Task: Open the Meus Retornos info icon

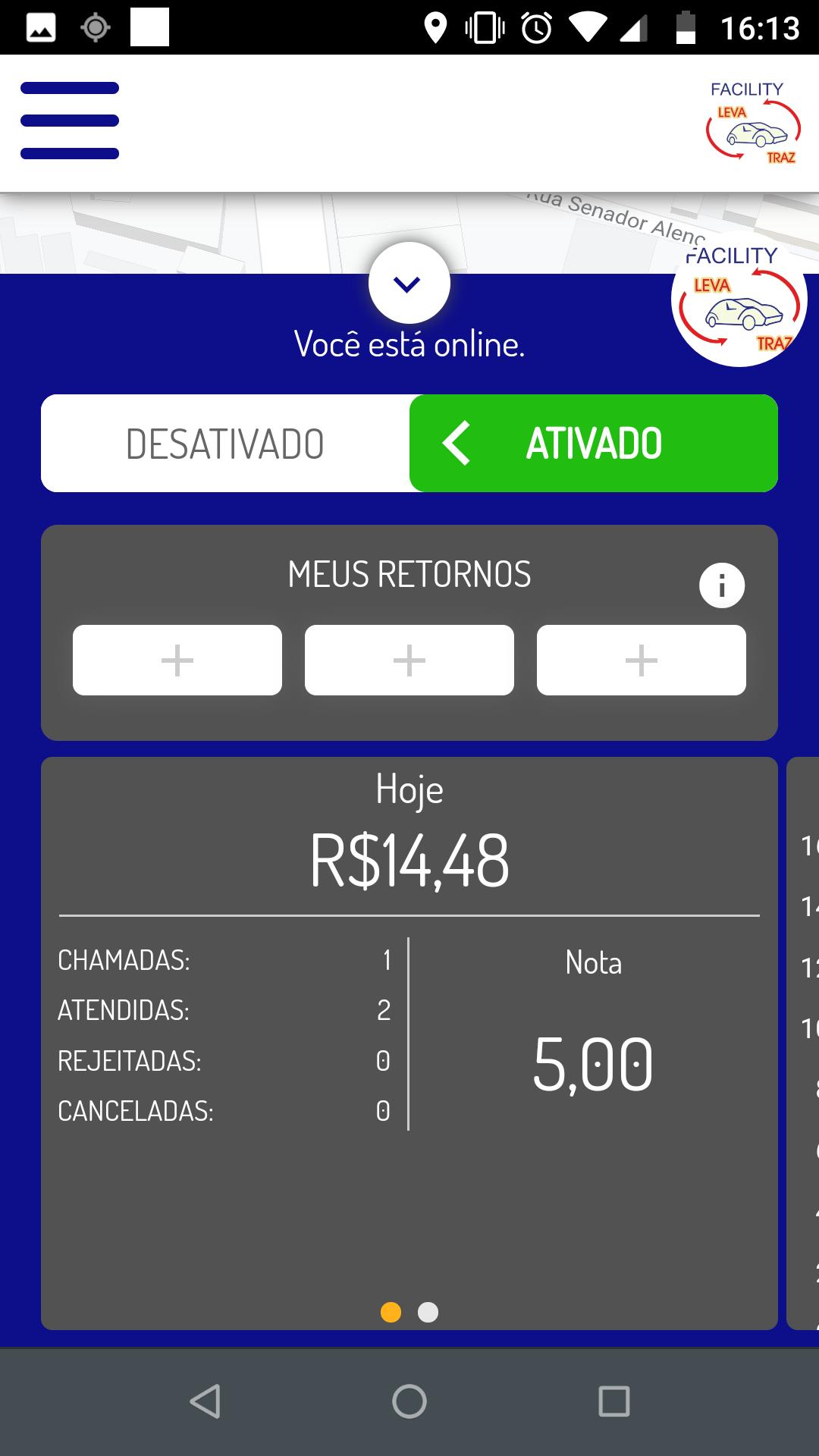Action: tap(722, 585)
